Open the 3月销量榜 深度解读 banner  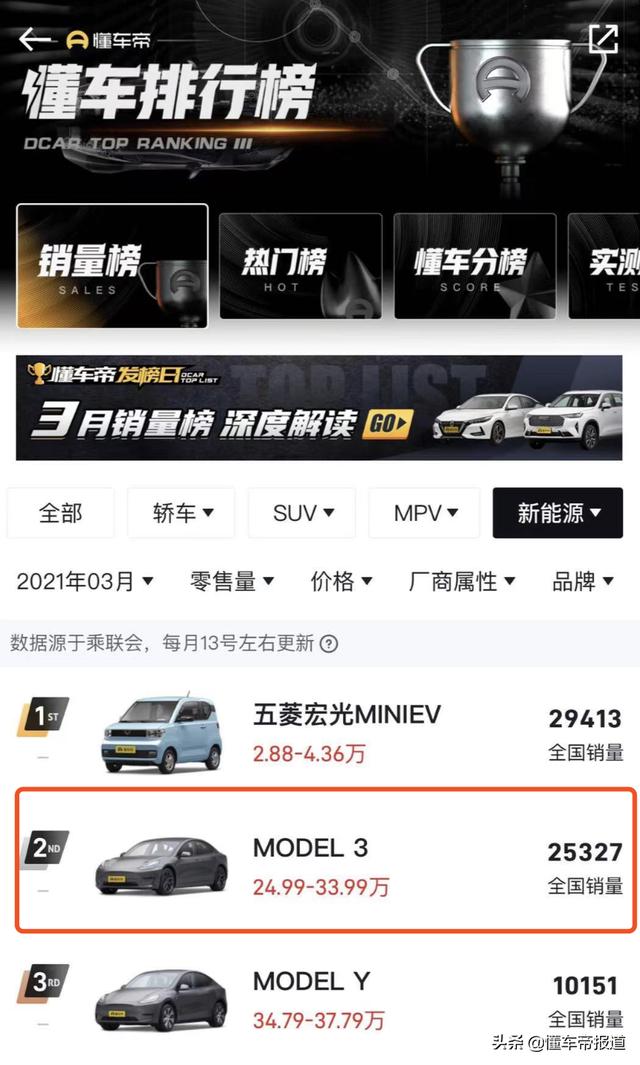[x=319, y=408]
